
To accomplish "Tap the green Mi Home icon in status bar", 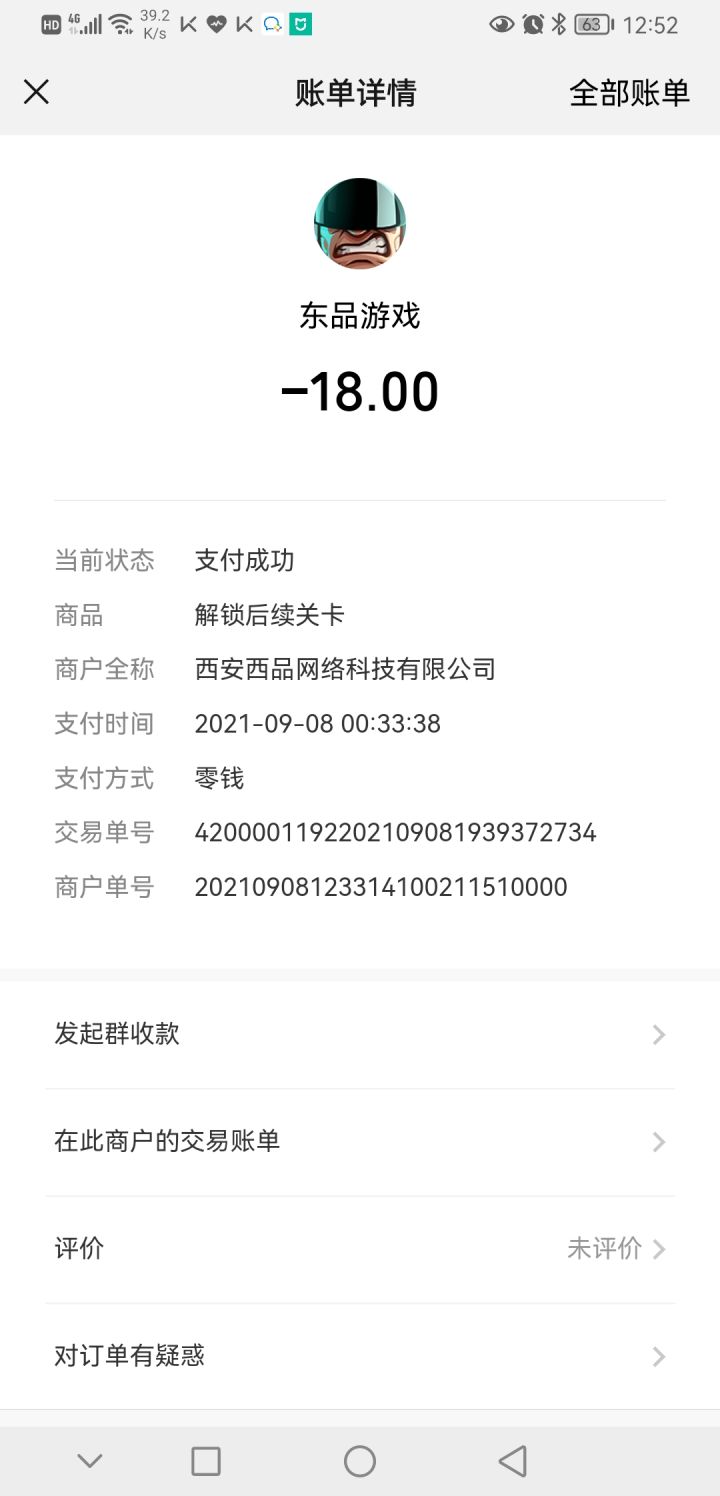I will pyautogui.click(x=302, y=25).
